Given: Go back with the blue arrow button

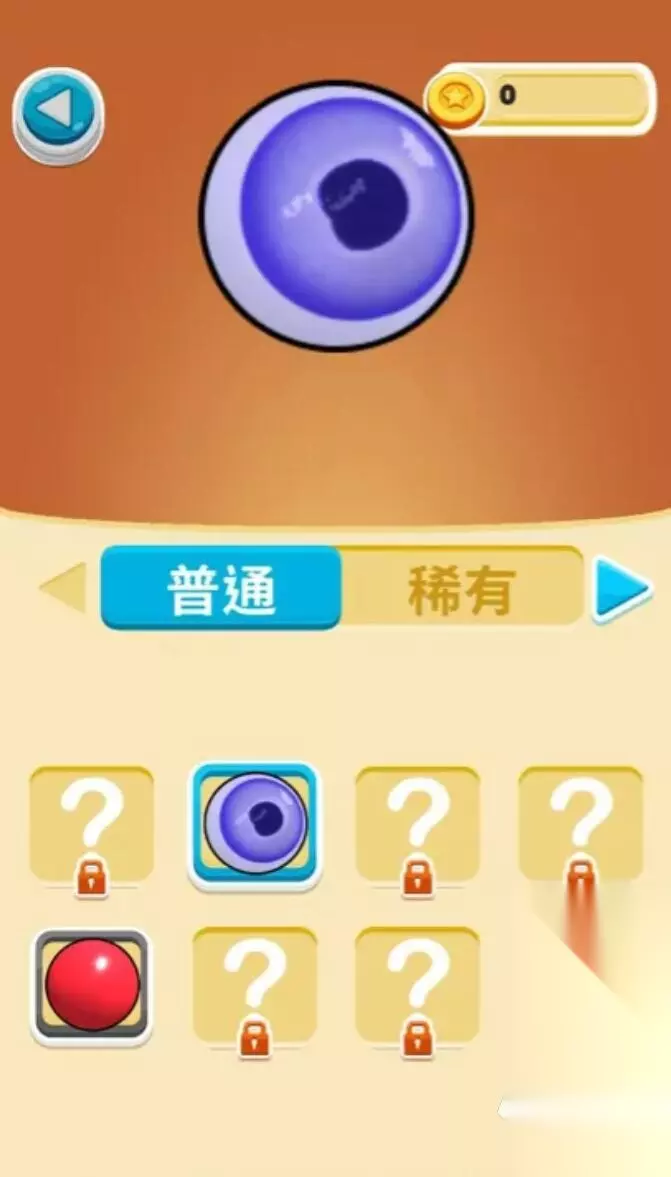Looking at the screenshot, I should 59,115.
